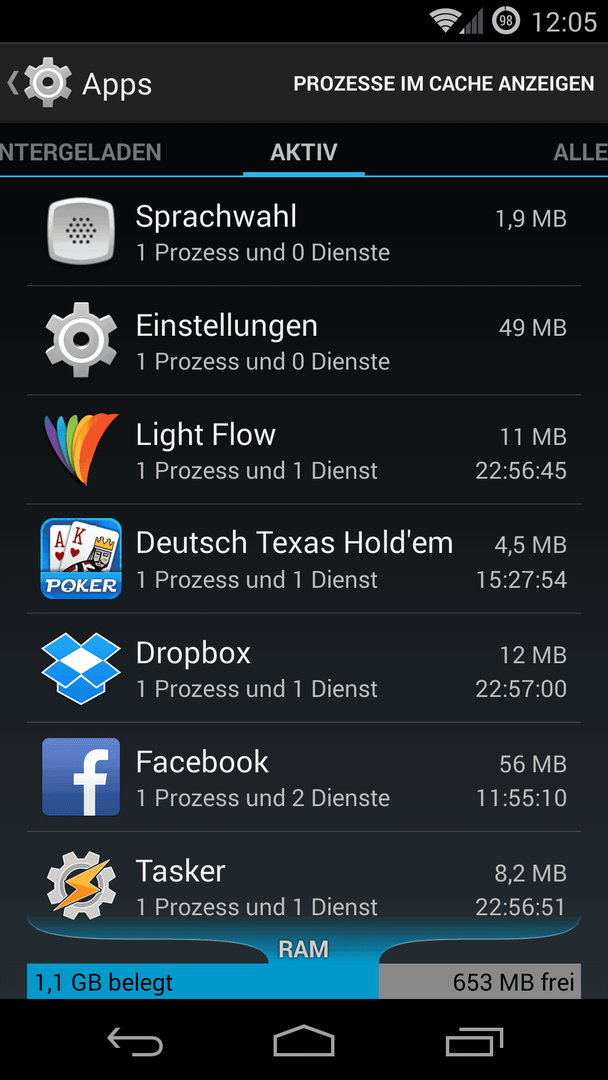Viewport: 608px width, 1080px height.
Task: Tap Prozesse im Cache anzeigen
Action: click(443, 84)
